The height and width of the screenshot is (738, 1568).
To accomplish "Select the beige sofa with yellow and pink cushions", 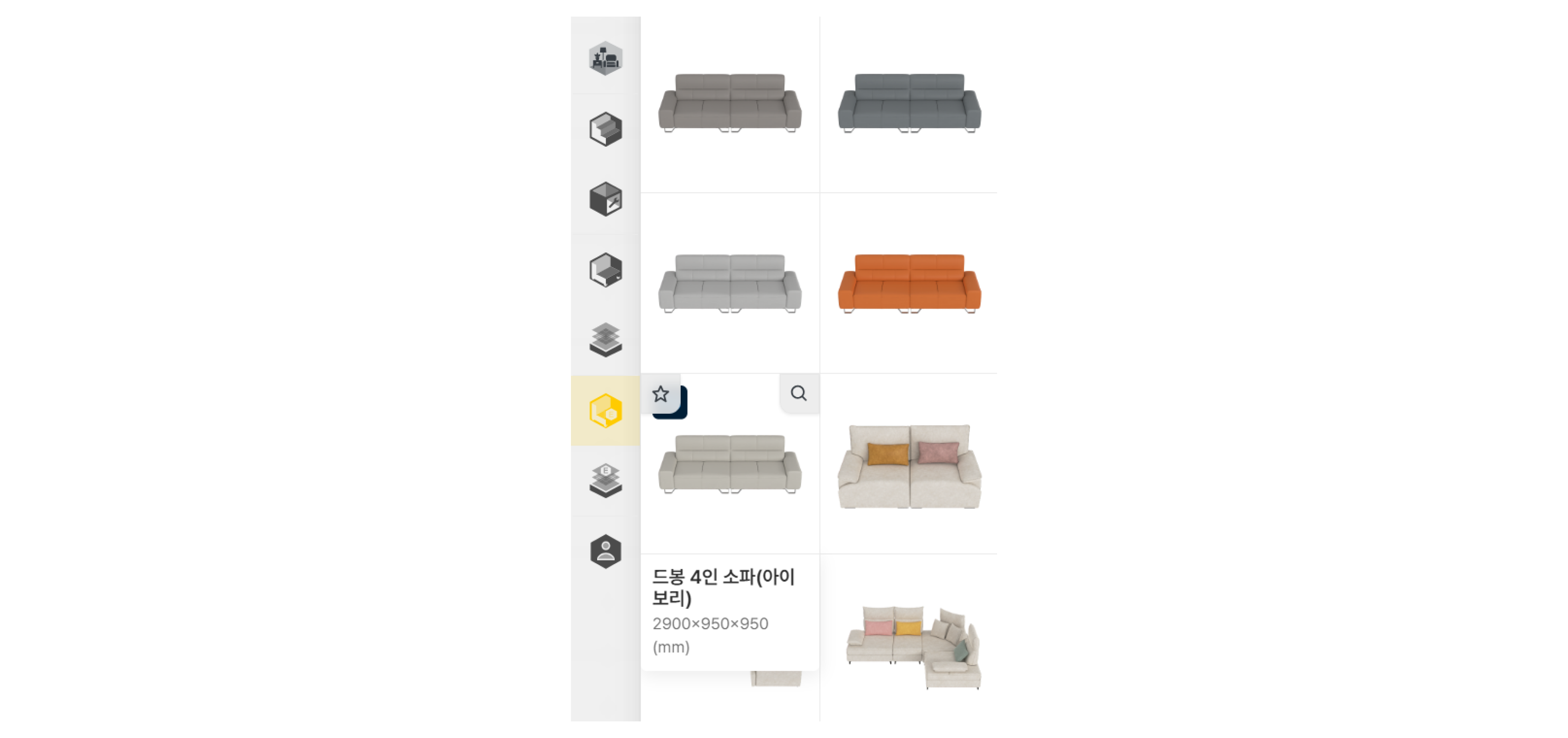I will coord(909,466).
